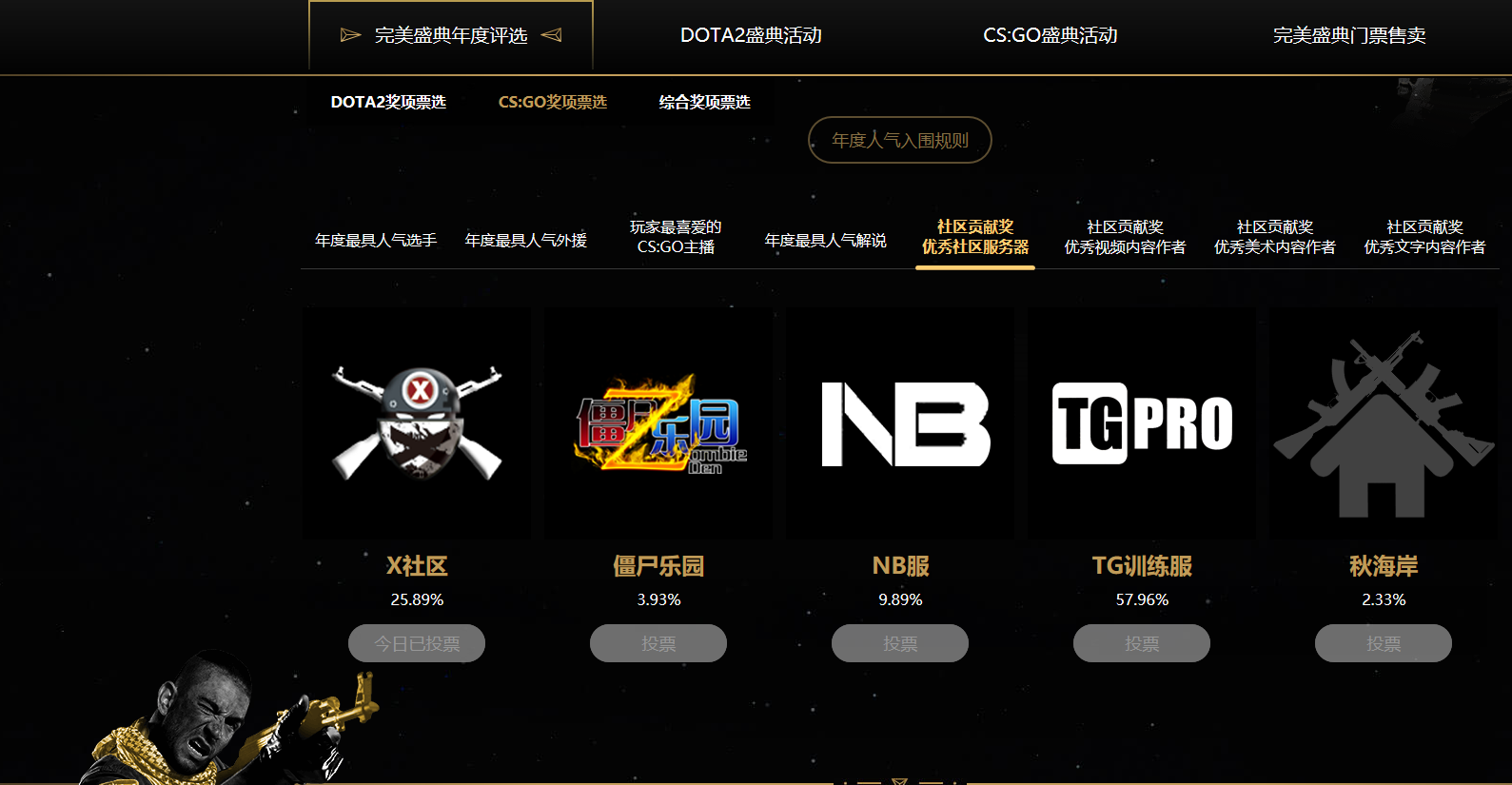Viewport: 1512px width, 785px height.
Task: Open the 优秀文字内容作者 category
Action: [1424, 237]
